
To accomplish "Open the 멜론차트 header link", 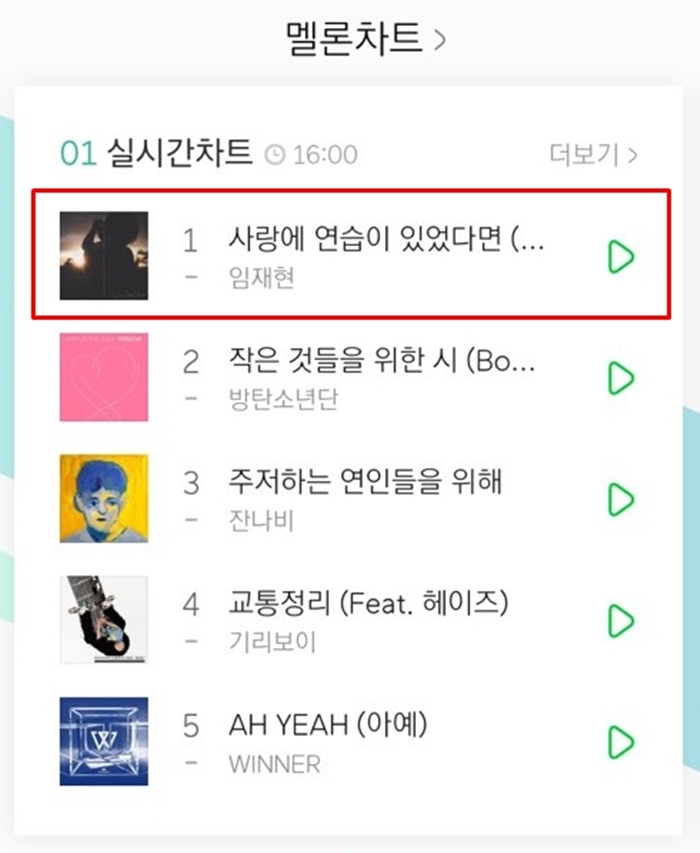I will pyautogui.click(x=365, y=39).
